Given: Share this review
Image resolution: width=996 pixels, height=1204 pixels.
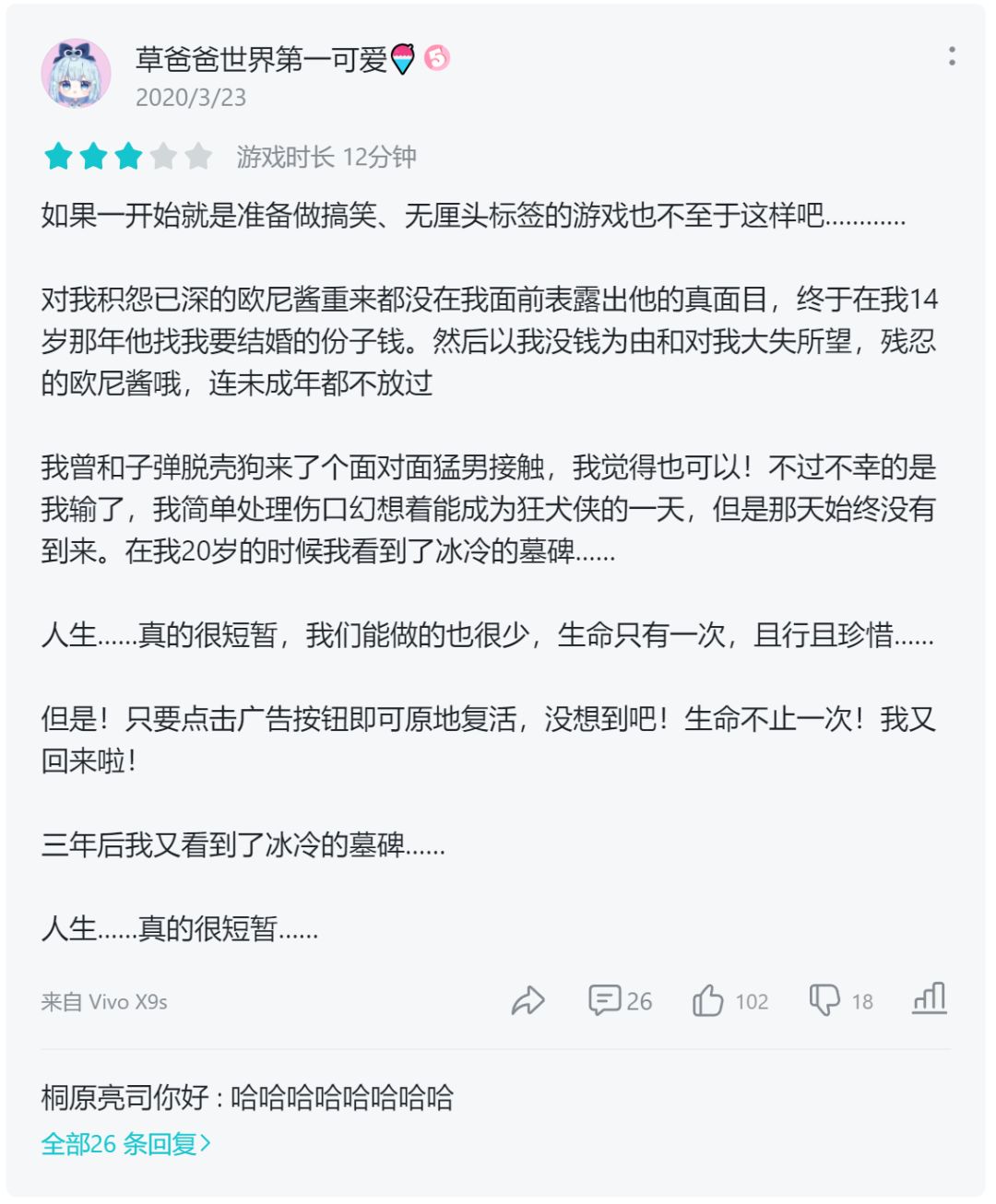Looking at the screenshot, I should click(x=528, y=1000).
